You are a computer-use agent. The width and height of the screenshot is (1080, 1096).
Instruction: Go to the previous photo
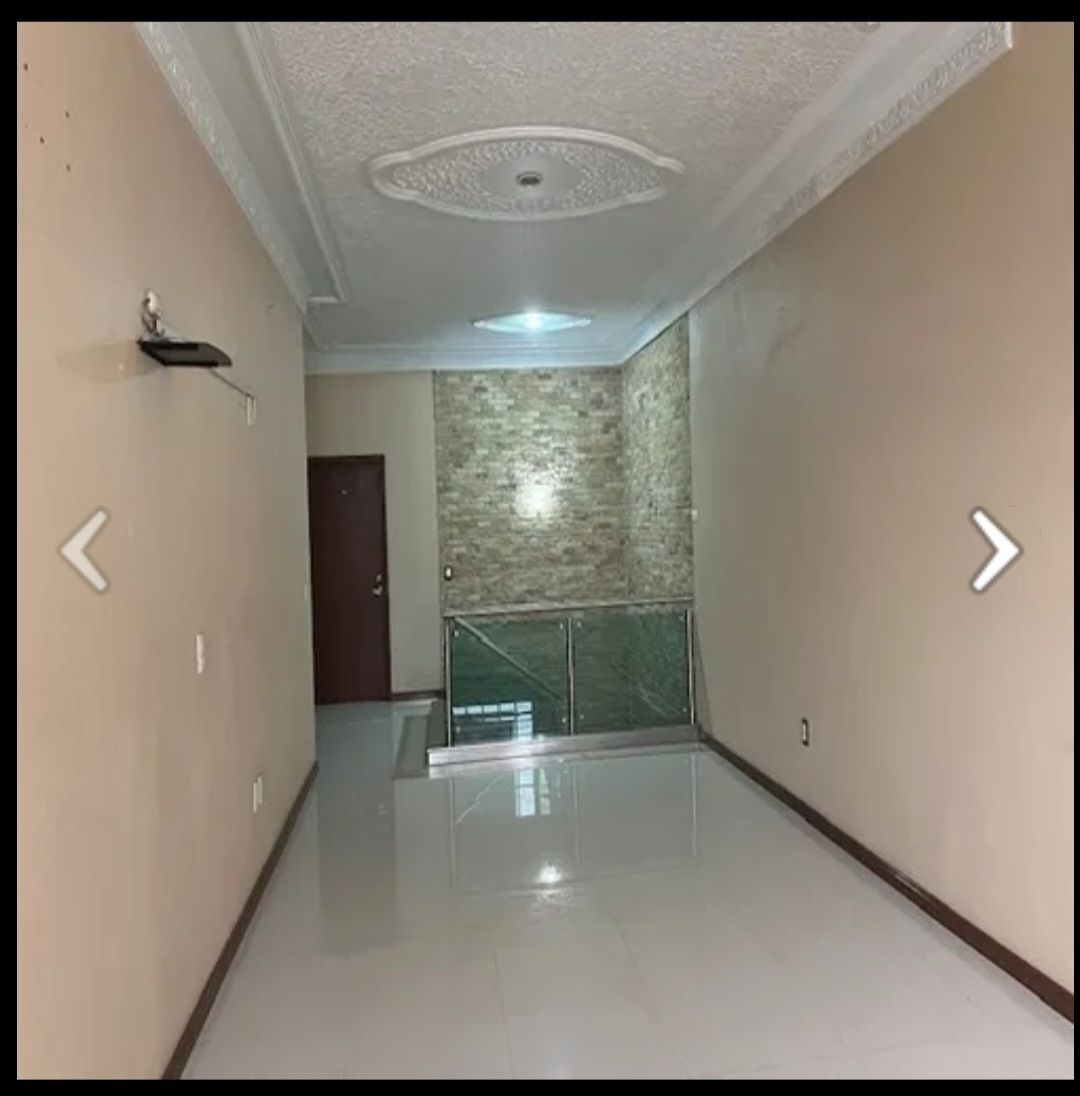coord(84,550)
